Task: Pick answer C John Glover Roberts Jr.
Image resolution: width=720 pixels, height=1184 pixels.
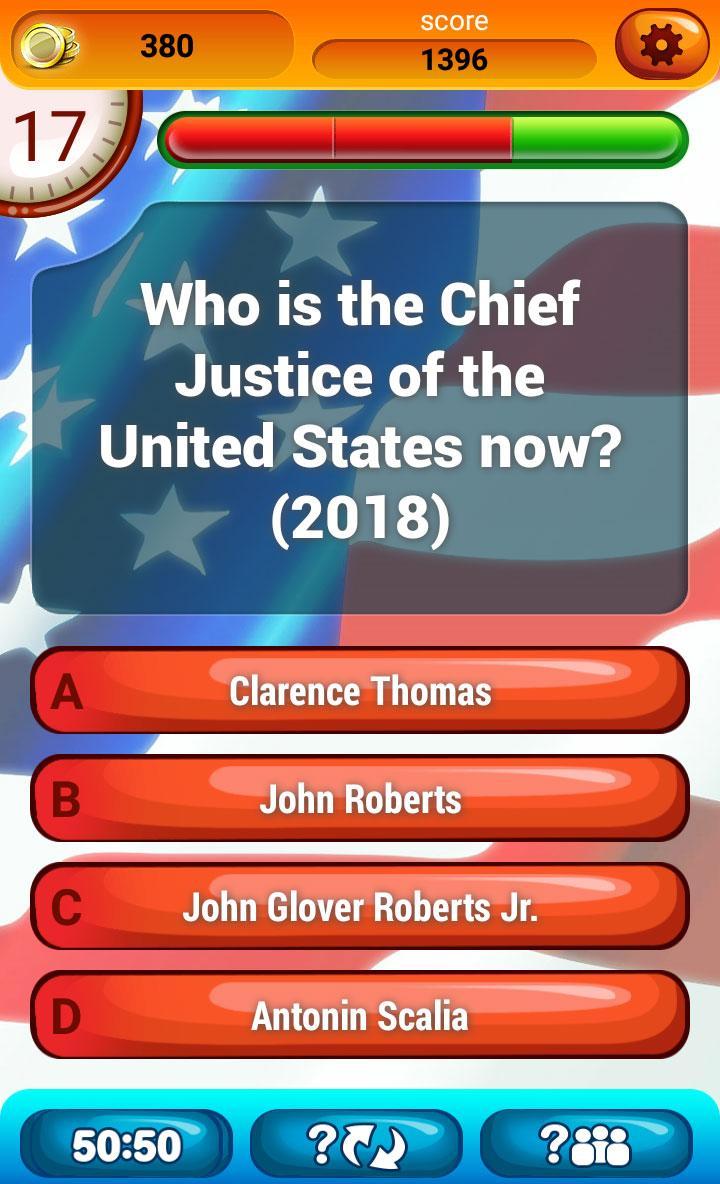Action: (360, 907)
